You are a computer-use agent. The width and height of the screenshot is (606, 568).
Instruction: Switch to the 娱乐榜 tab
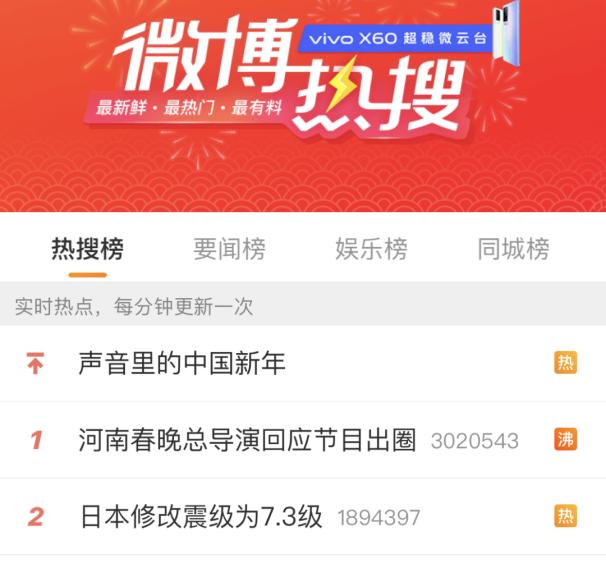pos(371,249)
